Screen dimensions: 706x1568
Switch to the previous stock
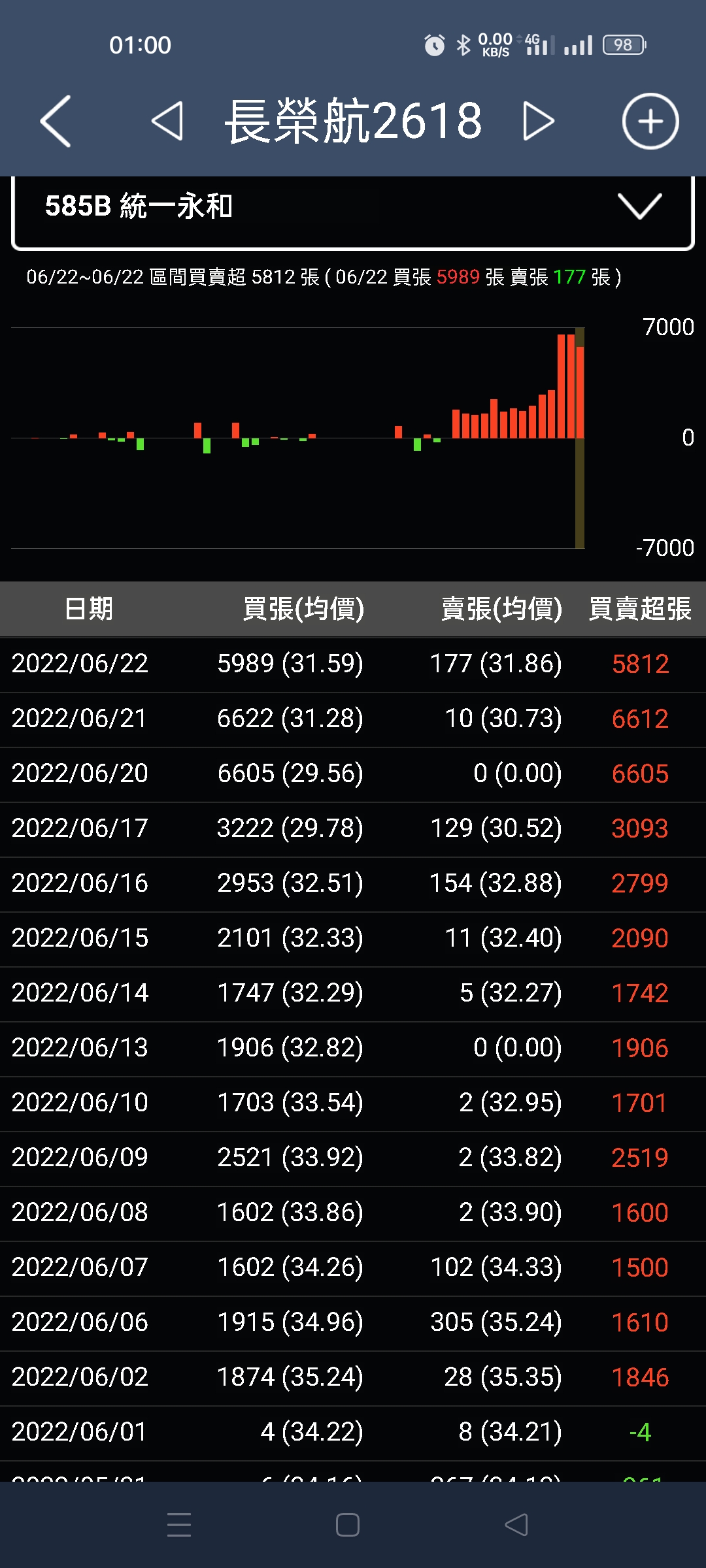point(167,122)
